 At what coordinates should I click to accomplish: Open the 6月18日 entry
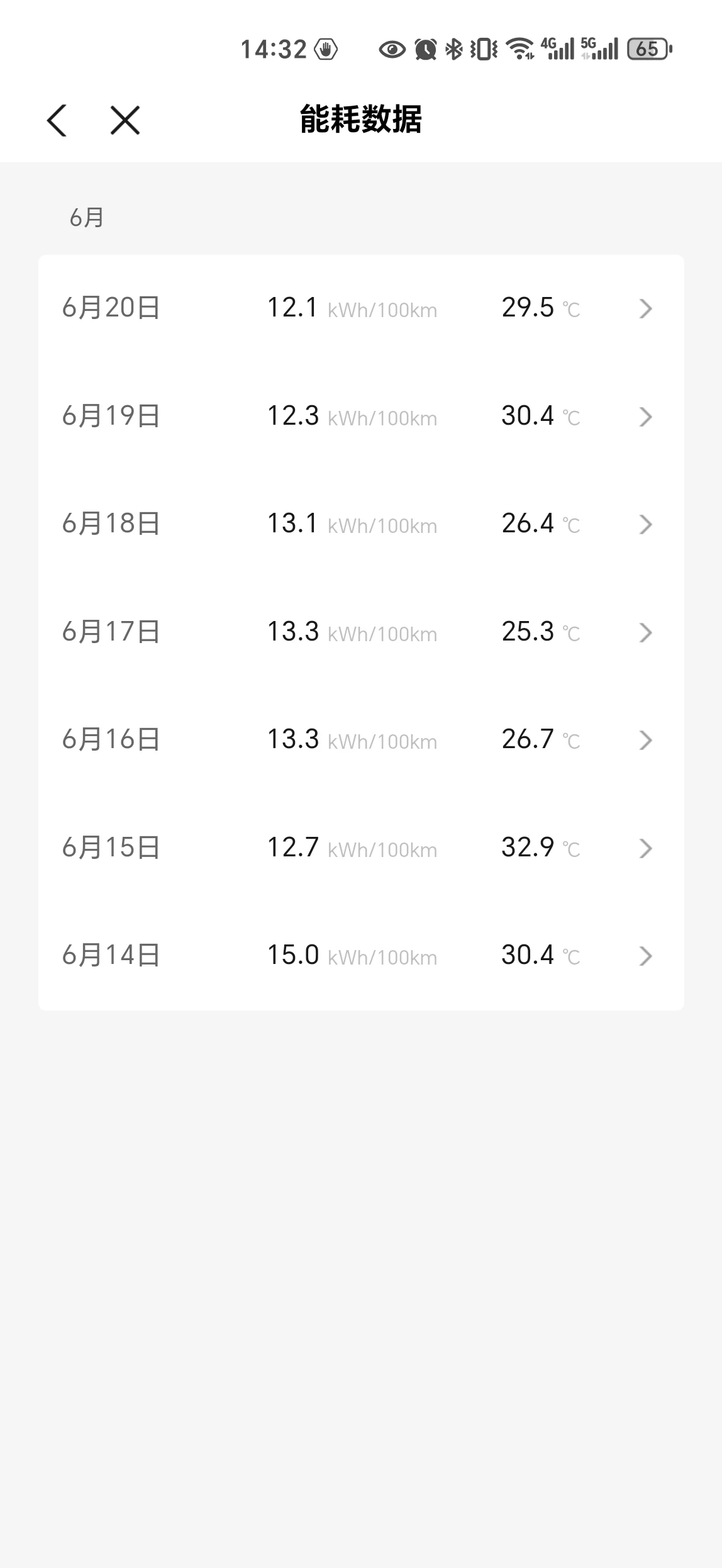point(361,524)
